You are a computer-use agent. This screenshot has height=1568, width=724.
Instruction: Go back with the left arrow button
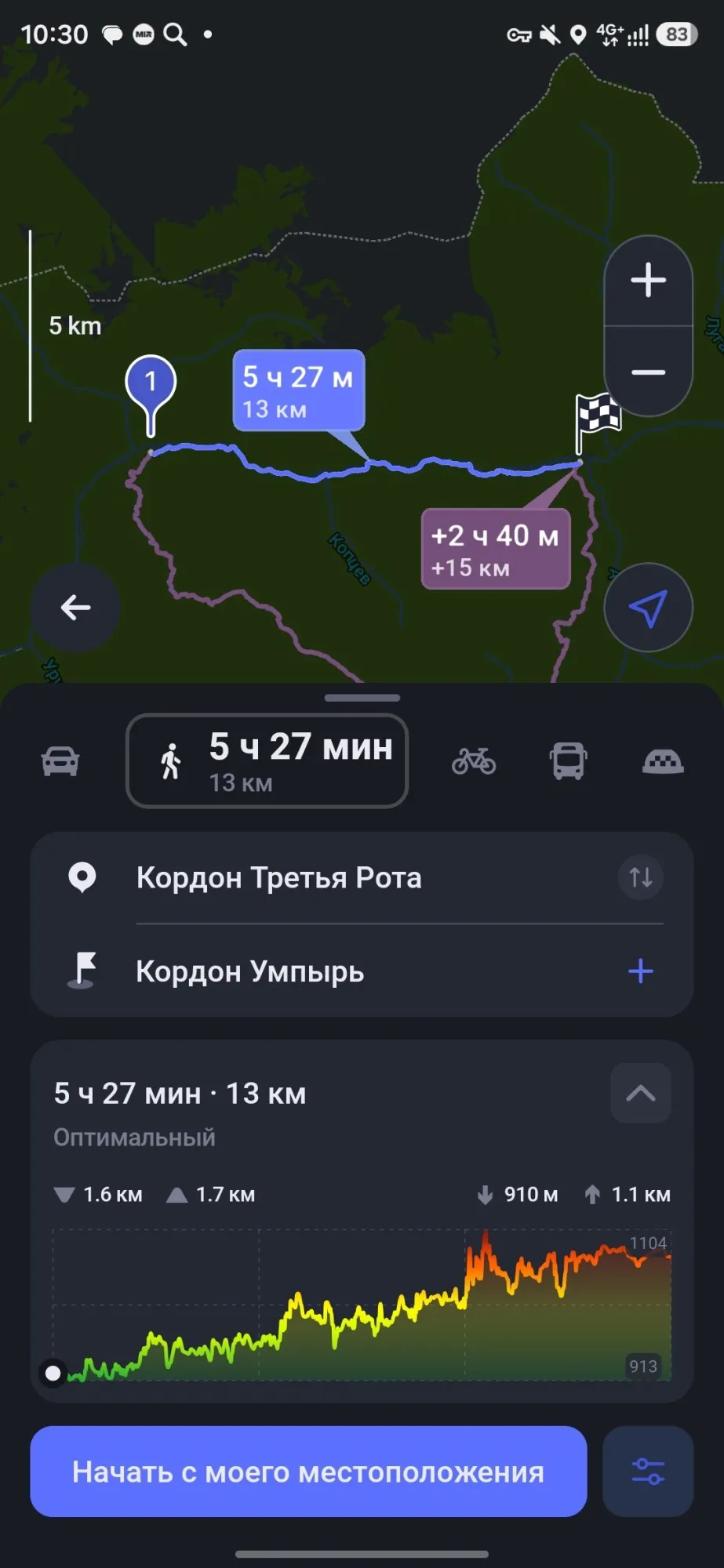pyautogui.click(x=75, y=607)
